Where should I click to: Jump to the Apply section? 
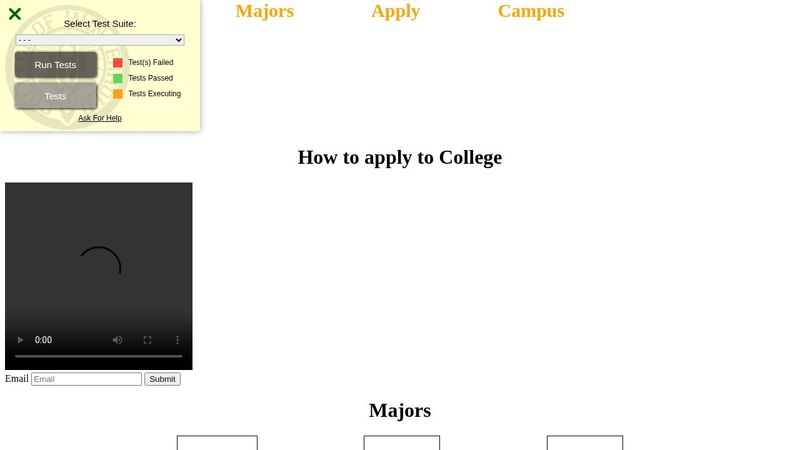[395, 11]
